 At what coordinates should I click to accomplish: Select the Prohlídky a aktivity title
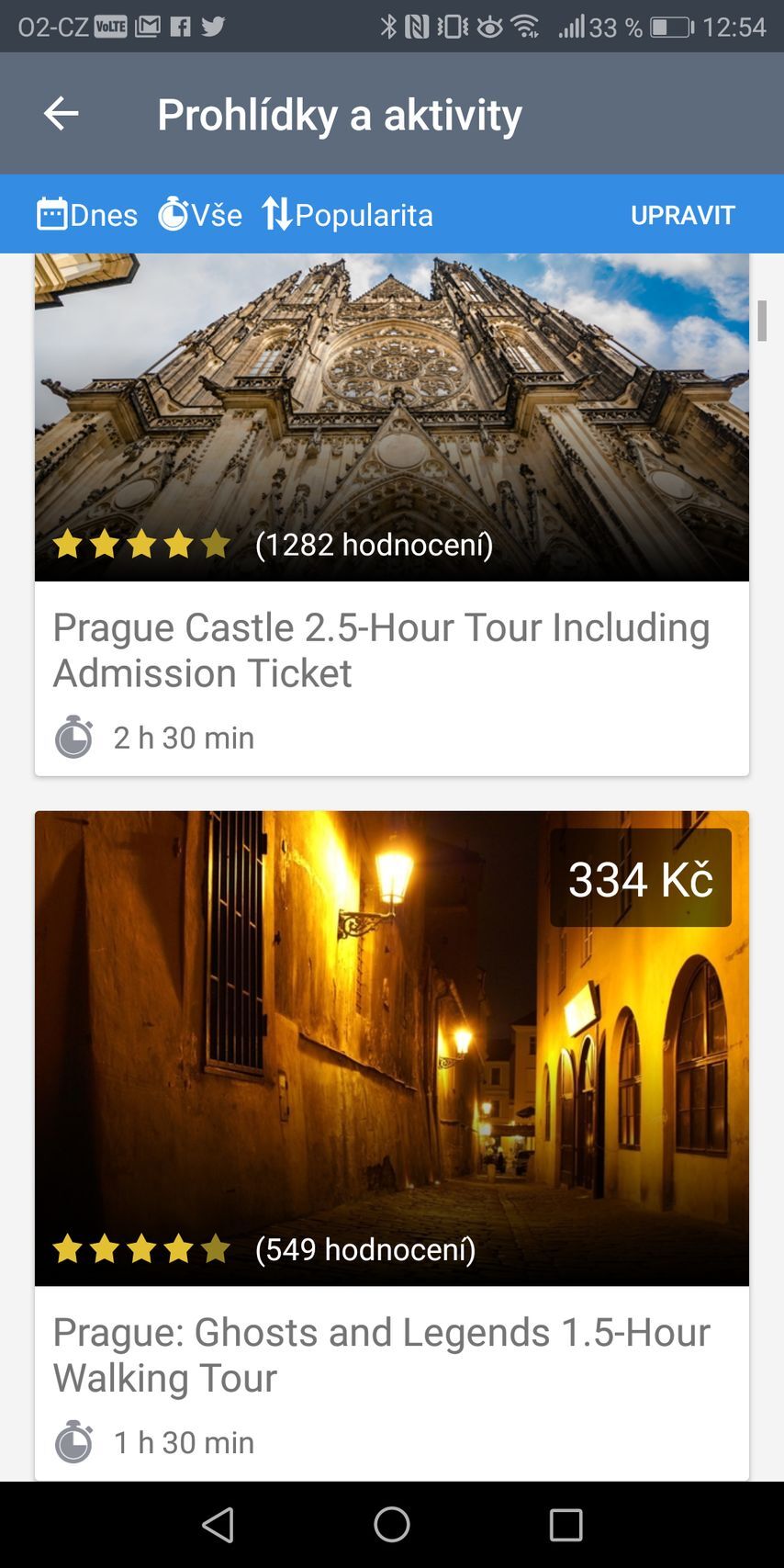(340, 113)
